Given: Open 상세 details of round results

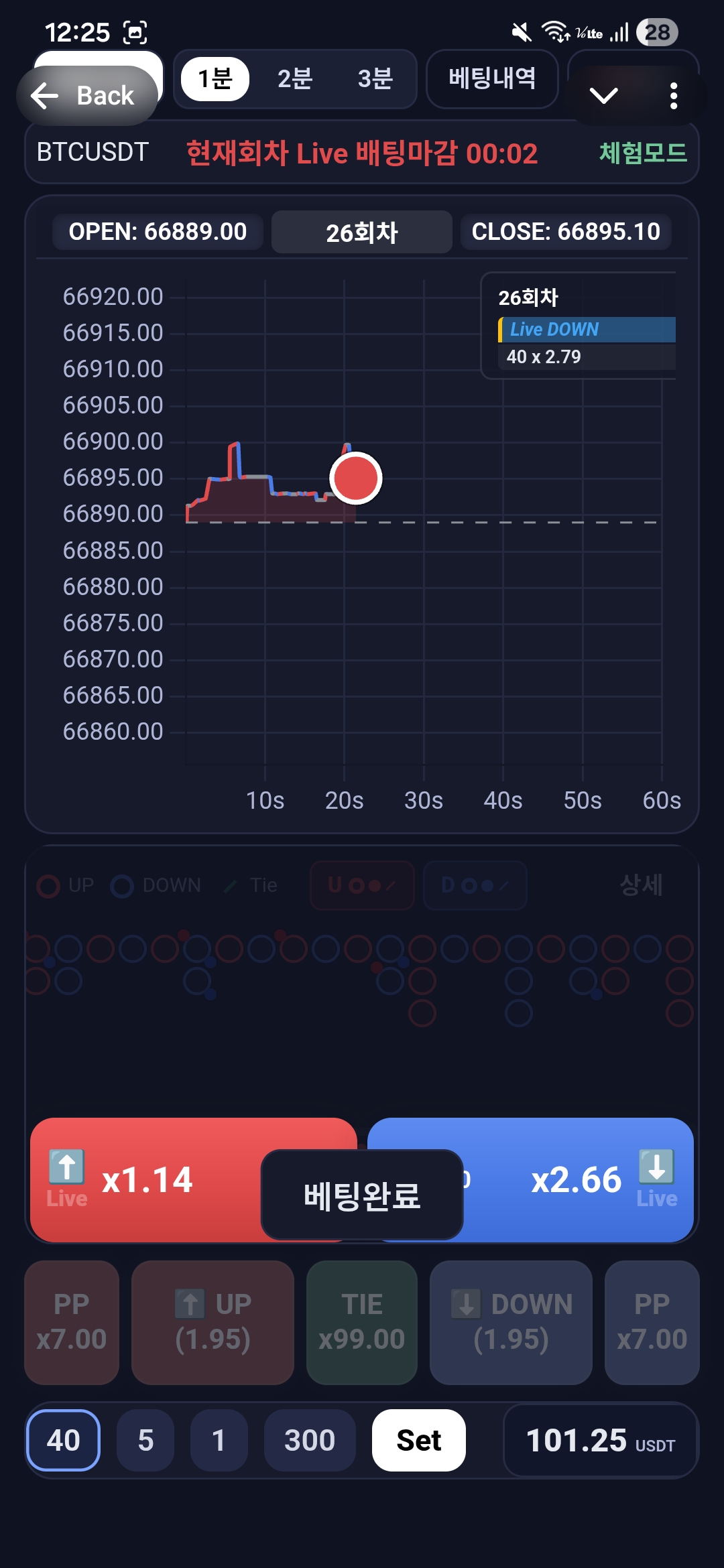Looking at the screenshot, I should [x=641, y=885].
